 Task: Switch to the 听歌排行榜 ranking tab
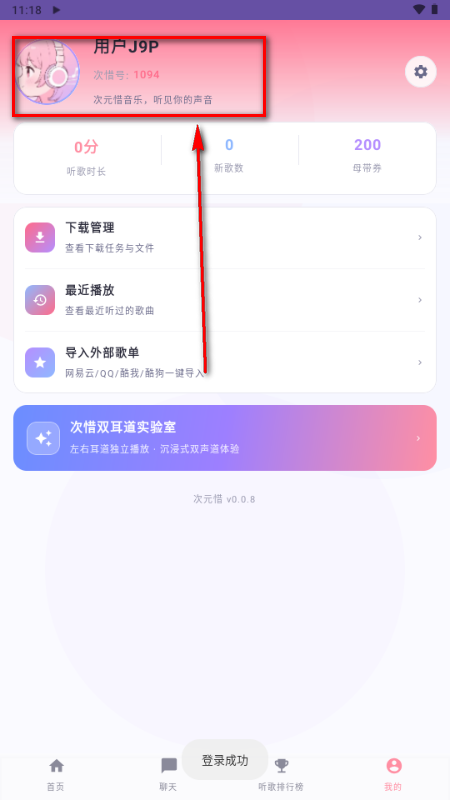281,774
